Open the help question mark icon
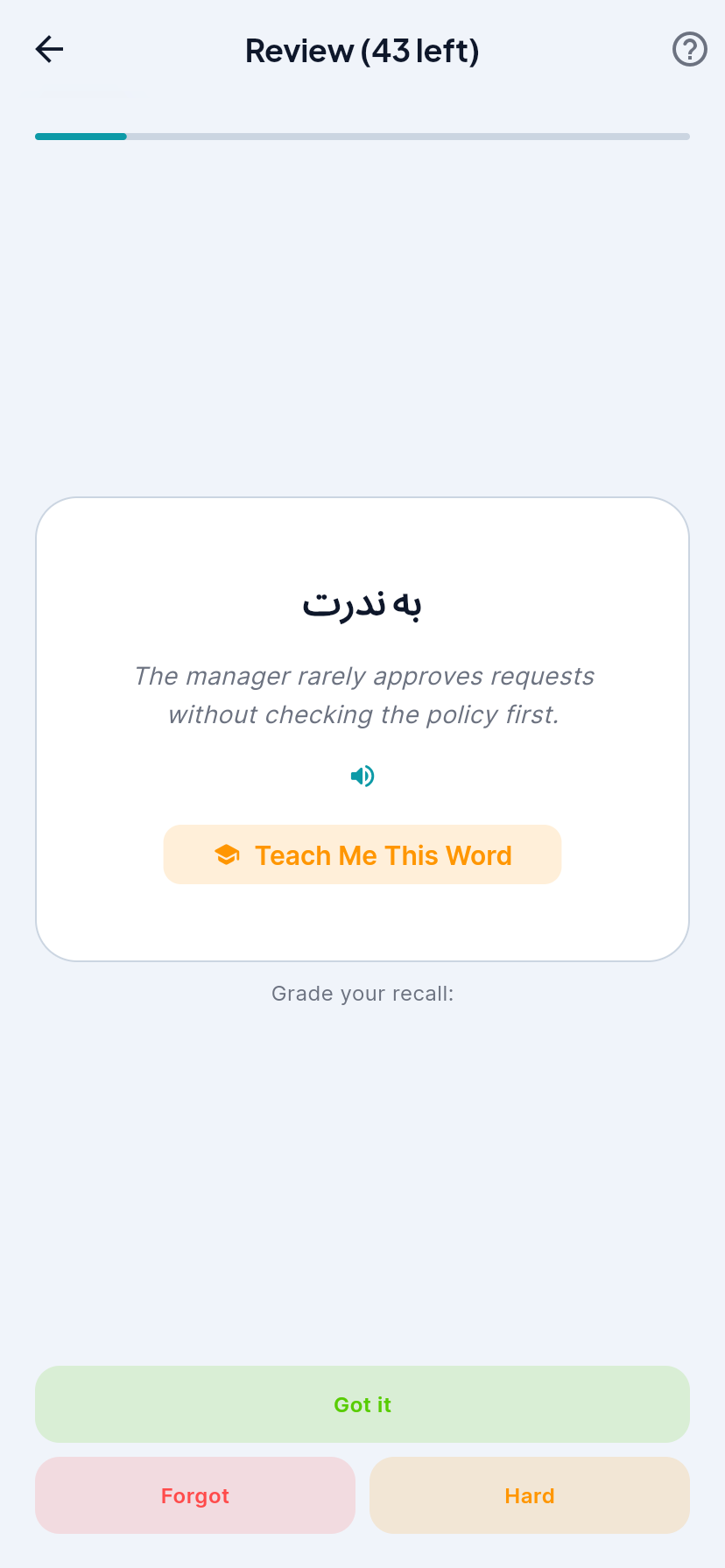 (689, 49)
